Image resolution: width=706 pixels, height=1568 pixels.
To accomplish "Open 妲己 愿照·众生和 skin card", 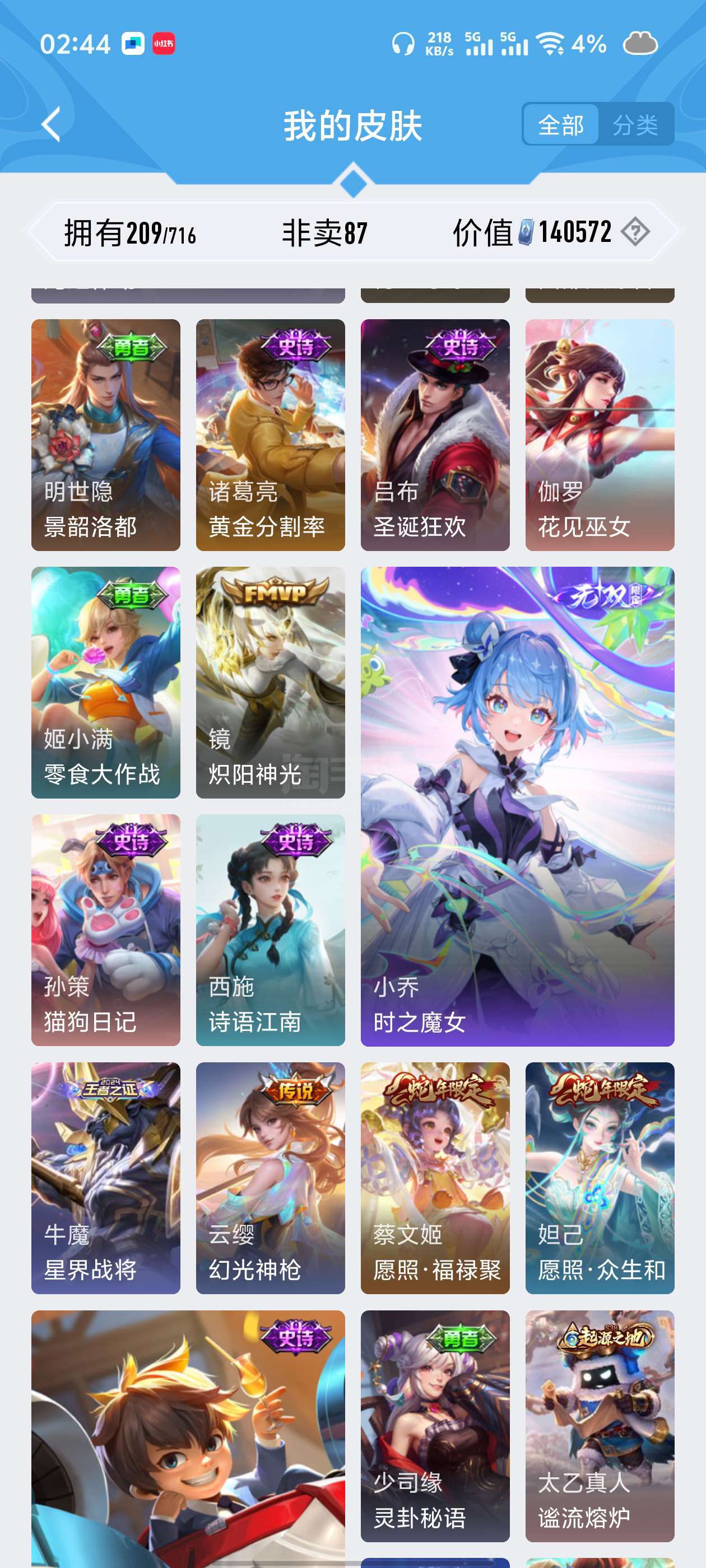I will pos(600,1178).
